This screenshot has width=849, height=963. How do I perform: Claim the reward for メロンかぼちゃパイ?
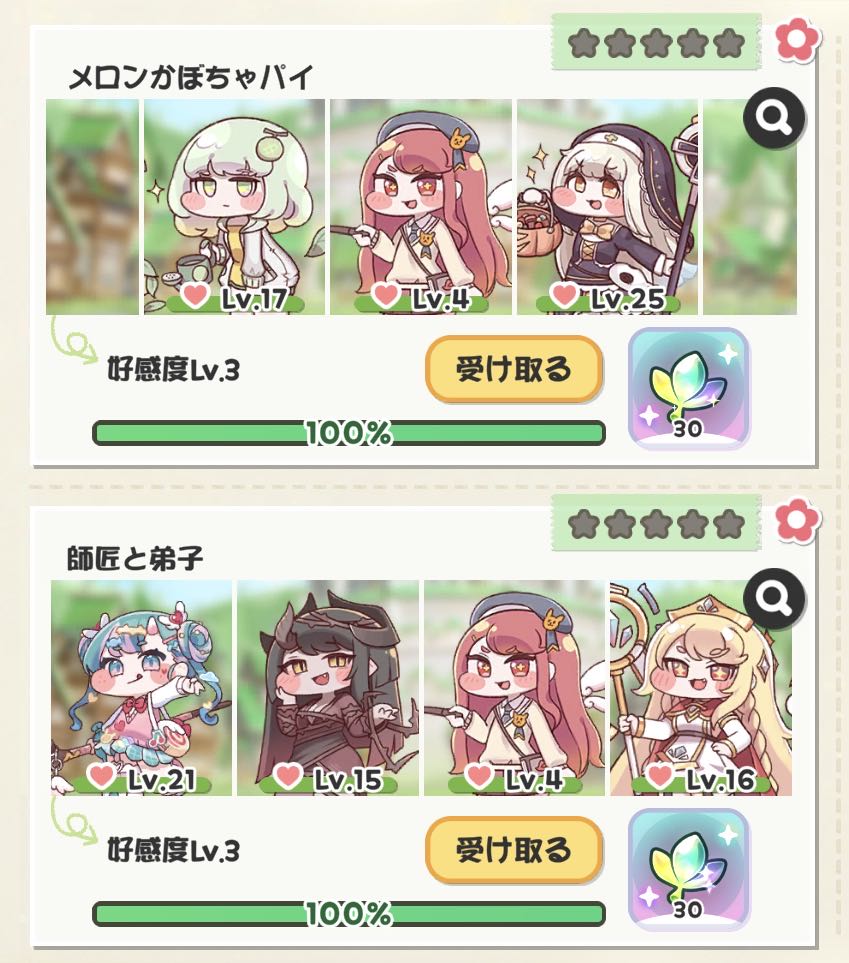[514, 370]
